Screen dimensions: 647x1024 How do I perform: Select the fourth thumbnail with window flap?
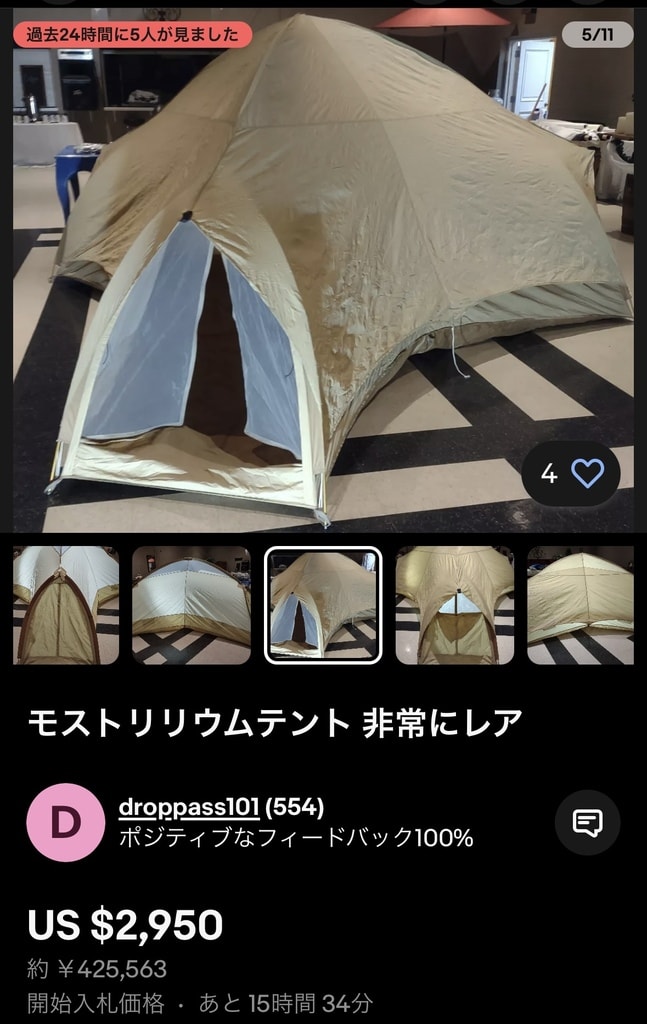pyautogui.click(x=455, y=605)
